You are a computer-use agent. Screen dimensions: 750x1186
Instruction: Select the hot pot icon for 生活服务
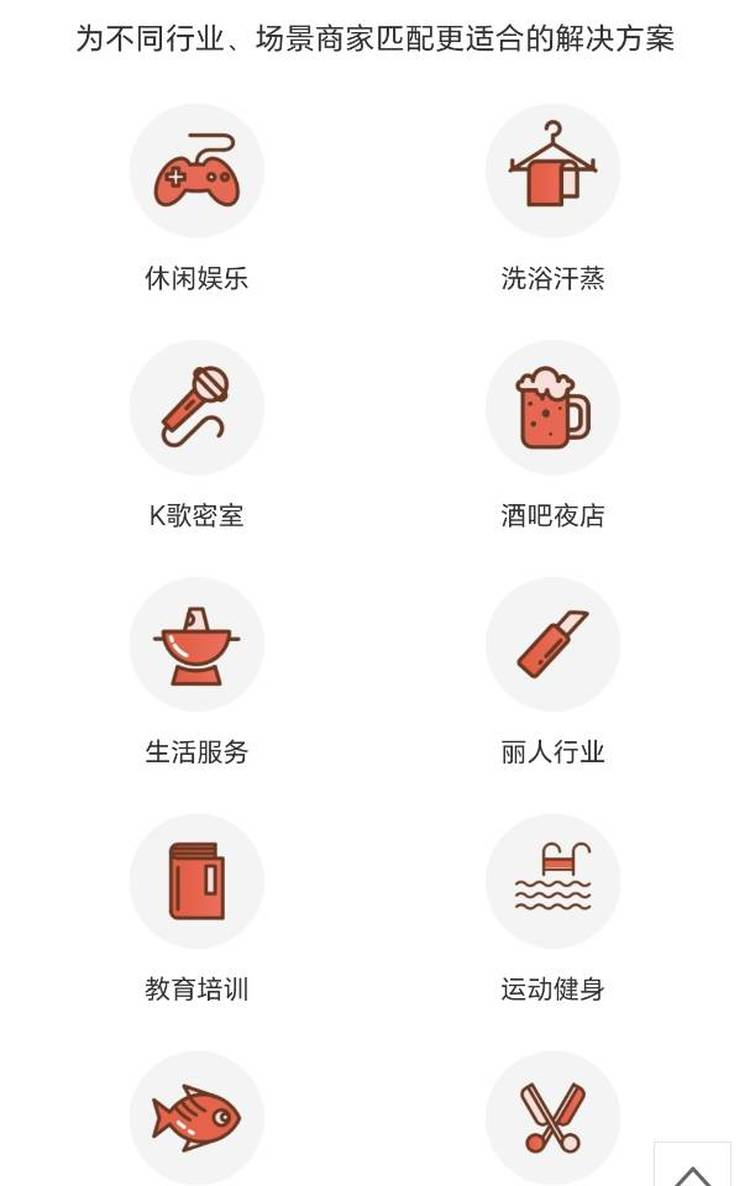tap(197, 645)
